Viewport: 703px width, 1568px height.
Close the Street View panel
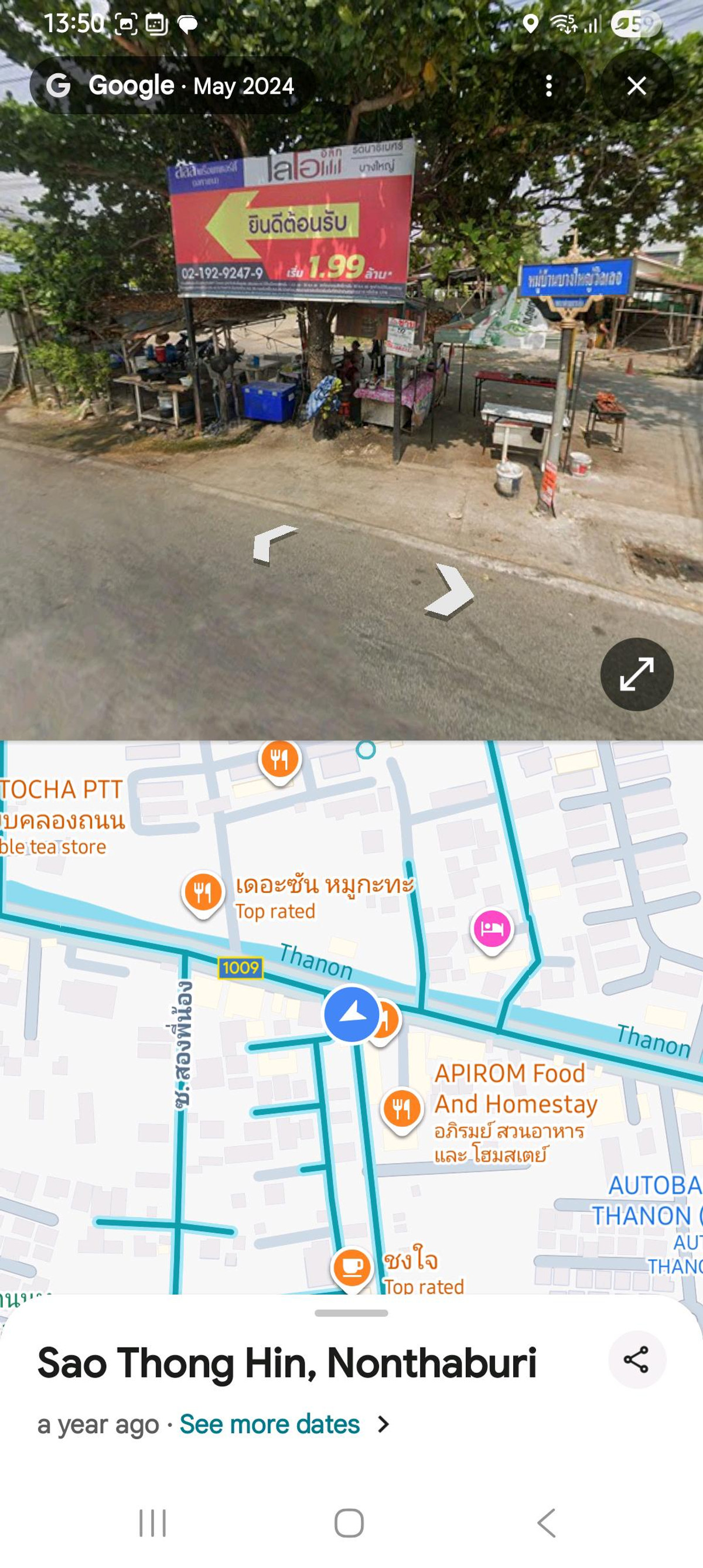(x=637, y=86)
